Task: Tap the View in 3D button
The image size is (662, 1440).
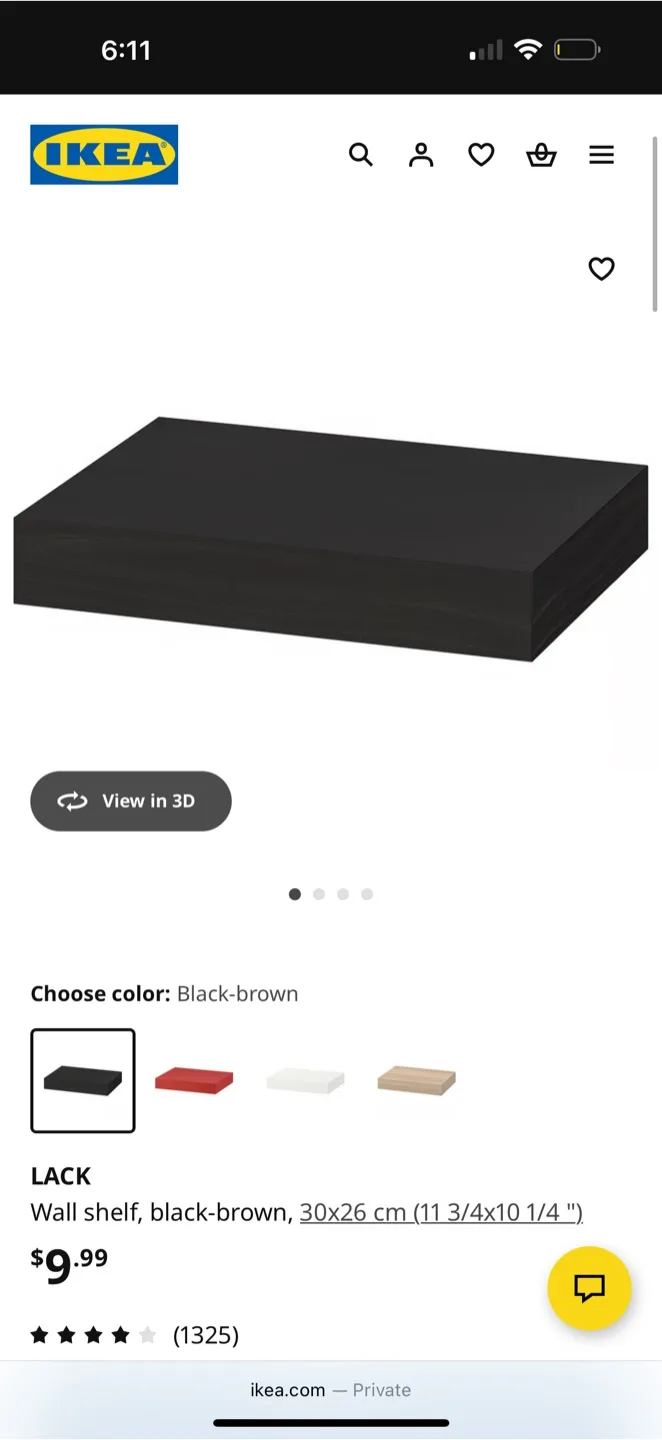Action: point(131,801)
